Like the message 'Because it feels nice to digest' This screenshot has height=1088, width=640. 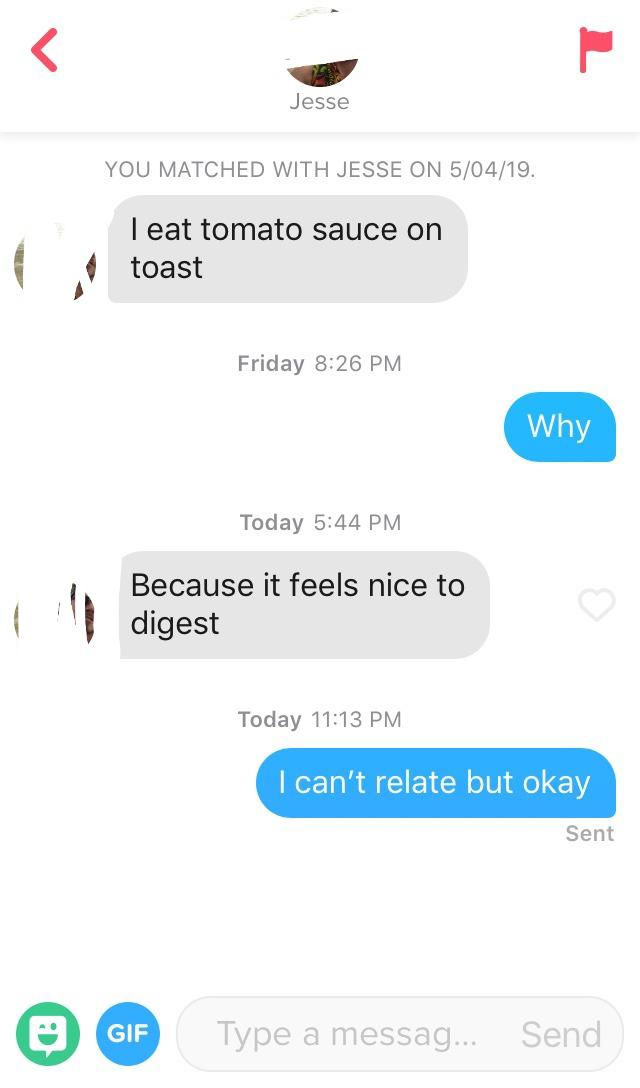pos(596,604)
